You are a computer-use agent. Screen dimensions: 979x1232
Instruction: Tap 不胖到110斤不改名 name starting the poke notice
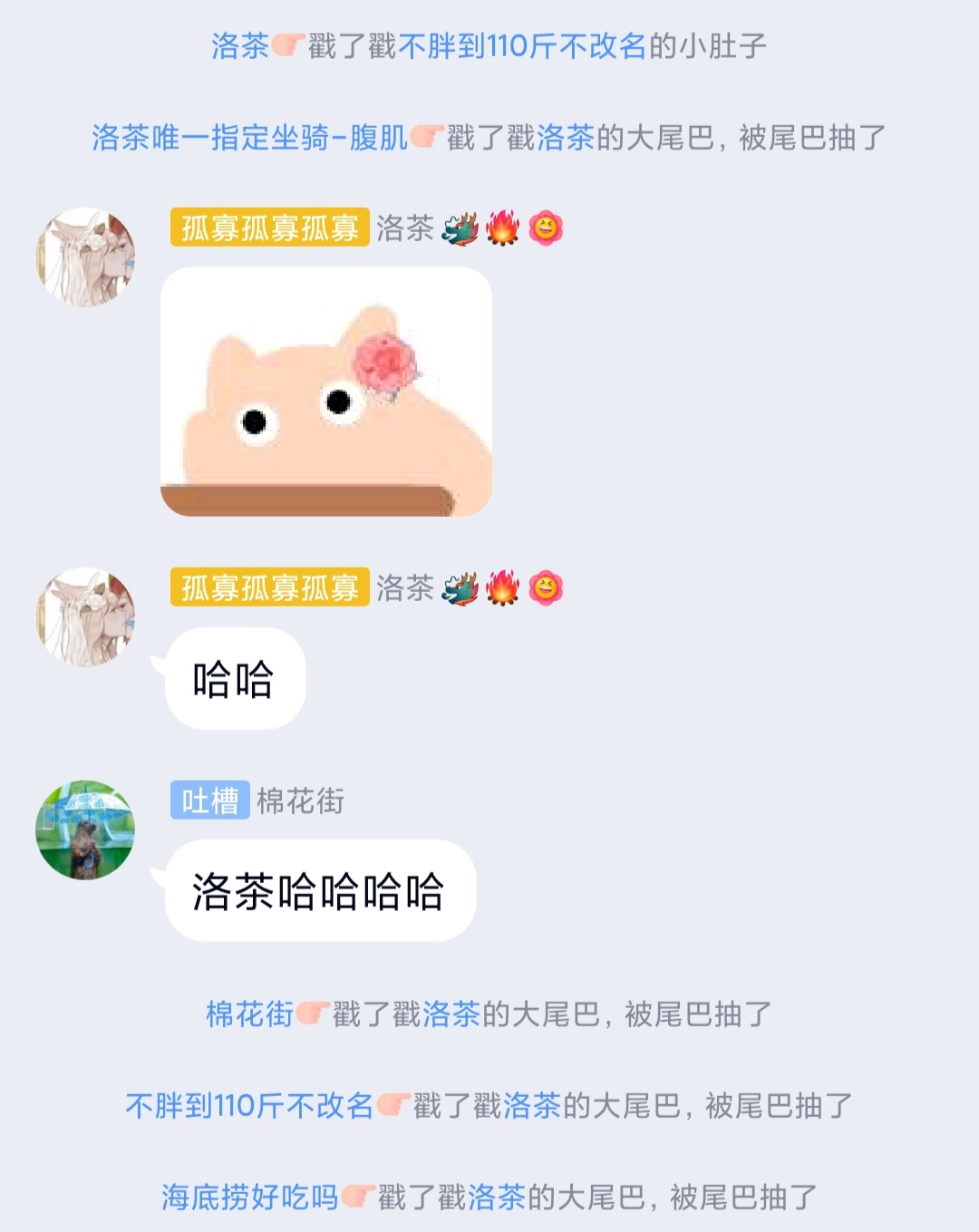[x=249, y=1106]
